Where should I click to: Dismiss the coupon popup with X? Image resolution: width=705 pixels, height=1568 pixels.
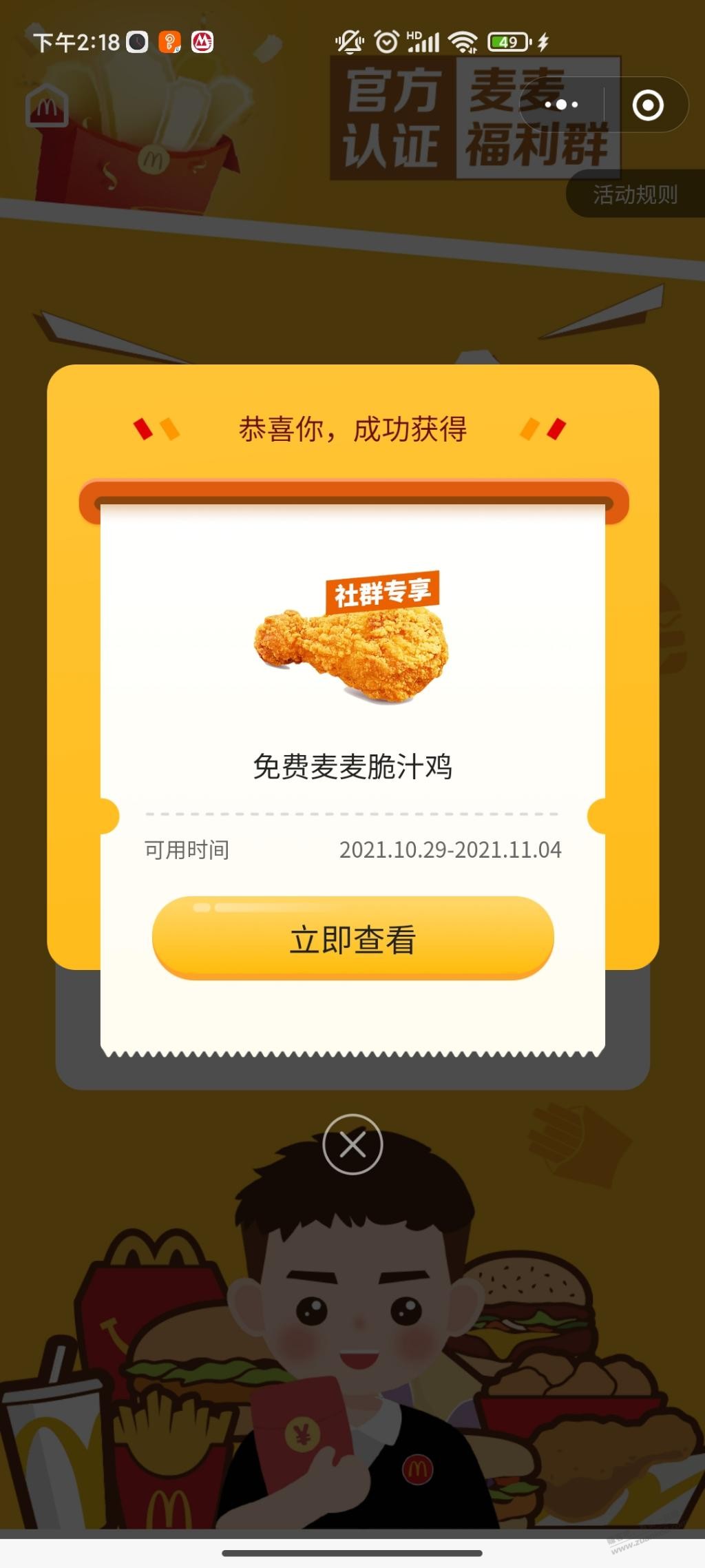coord(352,1144)
